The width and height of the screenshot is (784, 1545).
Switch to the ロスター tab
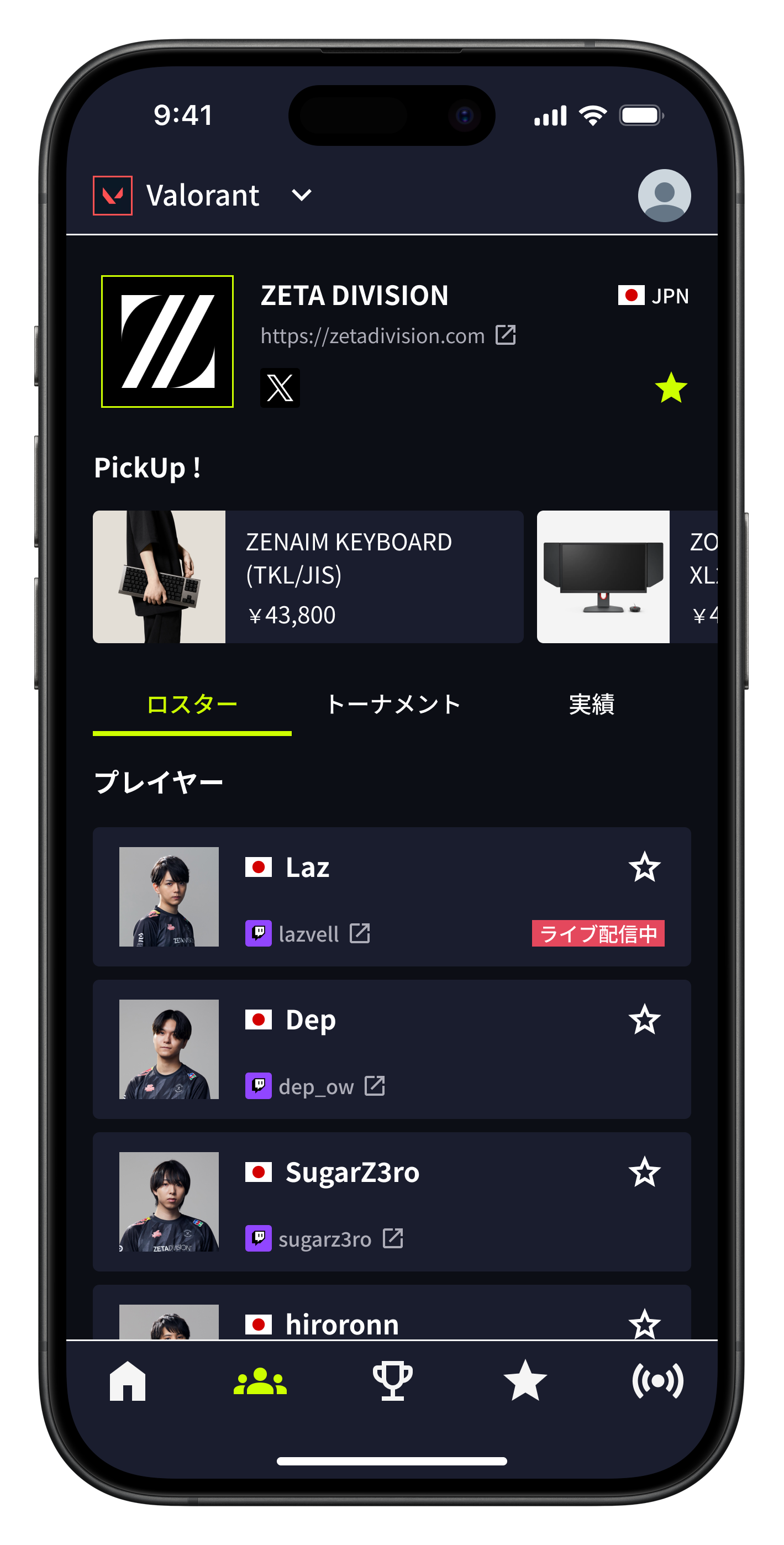(x=192, y=705)
